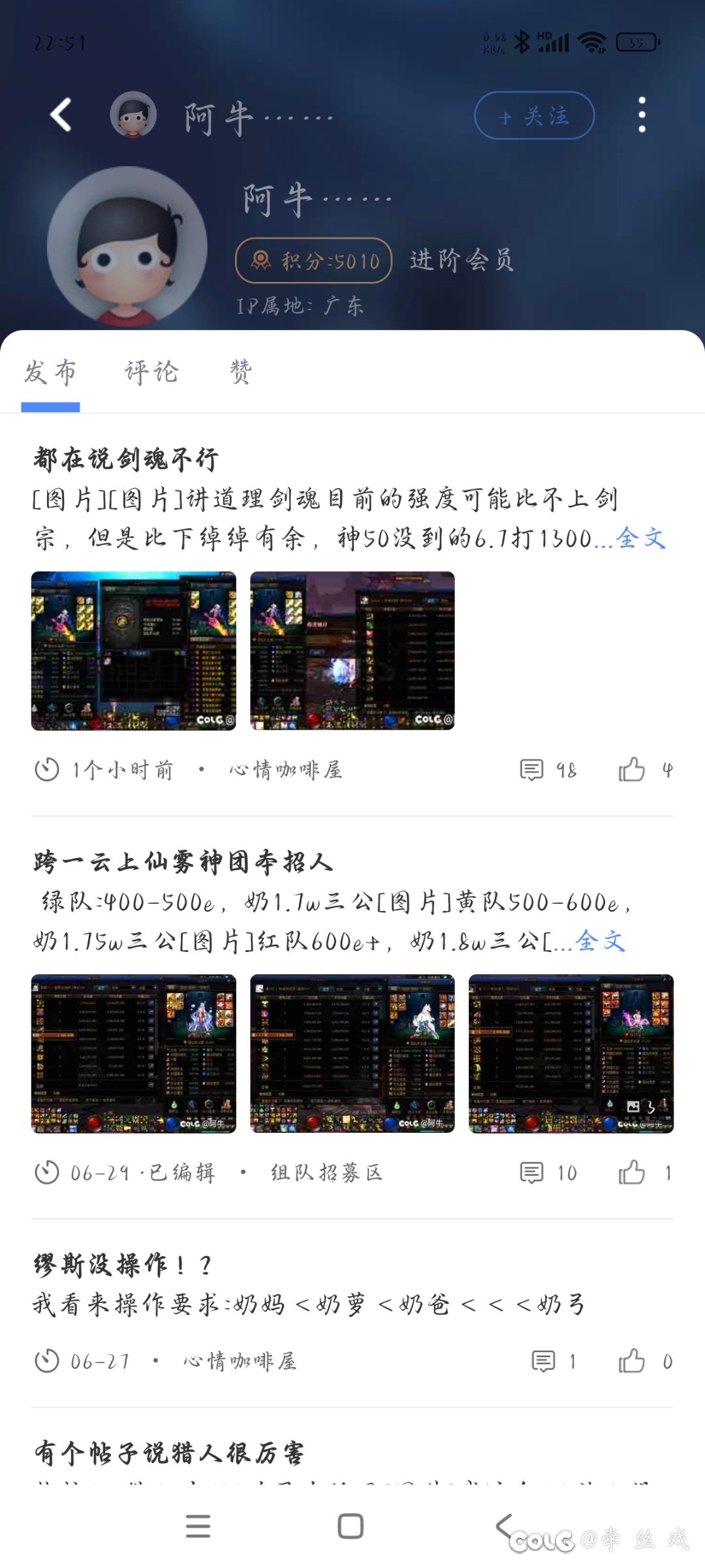705x1568 pixels.
Task: View second image of the 剑魂 post
Action: (352, 651)
